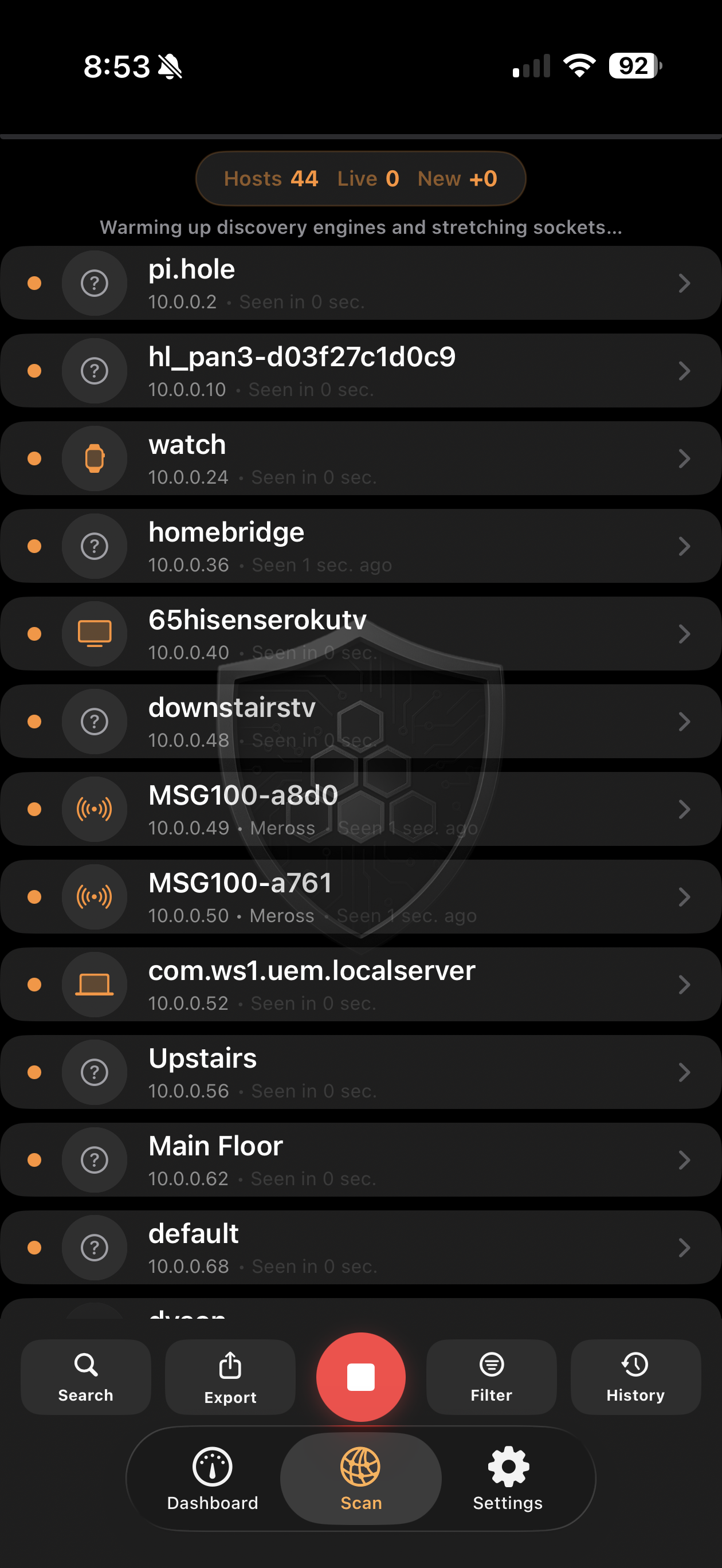Screen dimensions: 722x1568
Task: Tap the unknown device icon for pi.hole
Action: coord(95,283)
